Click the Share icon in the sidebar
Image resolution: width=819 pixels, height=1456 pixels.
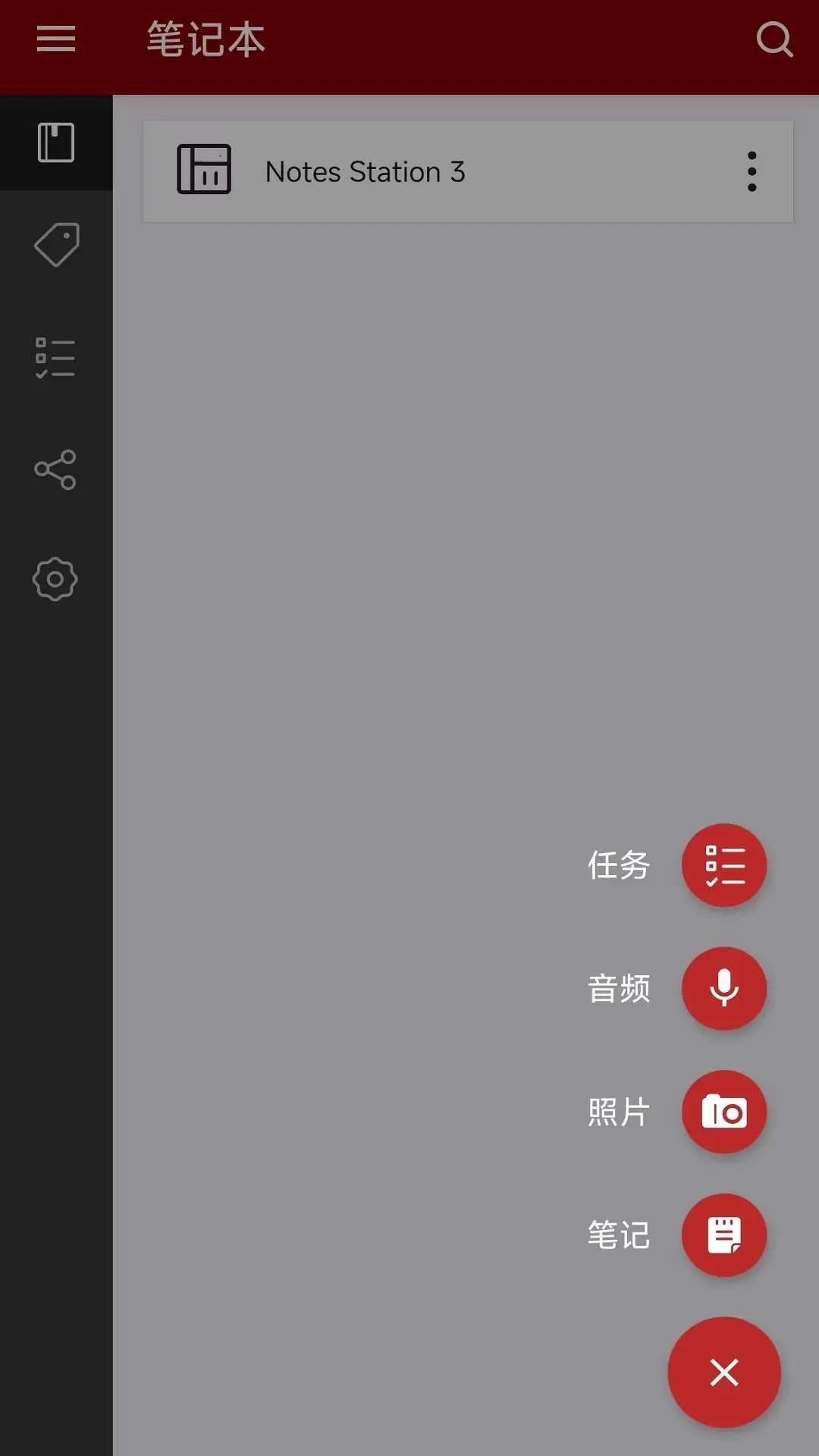click(56, 468)
